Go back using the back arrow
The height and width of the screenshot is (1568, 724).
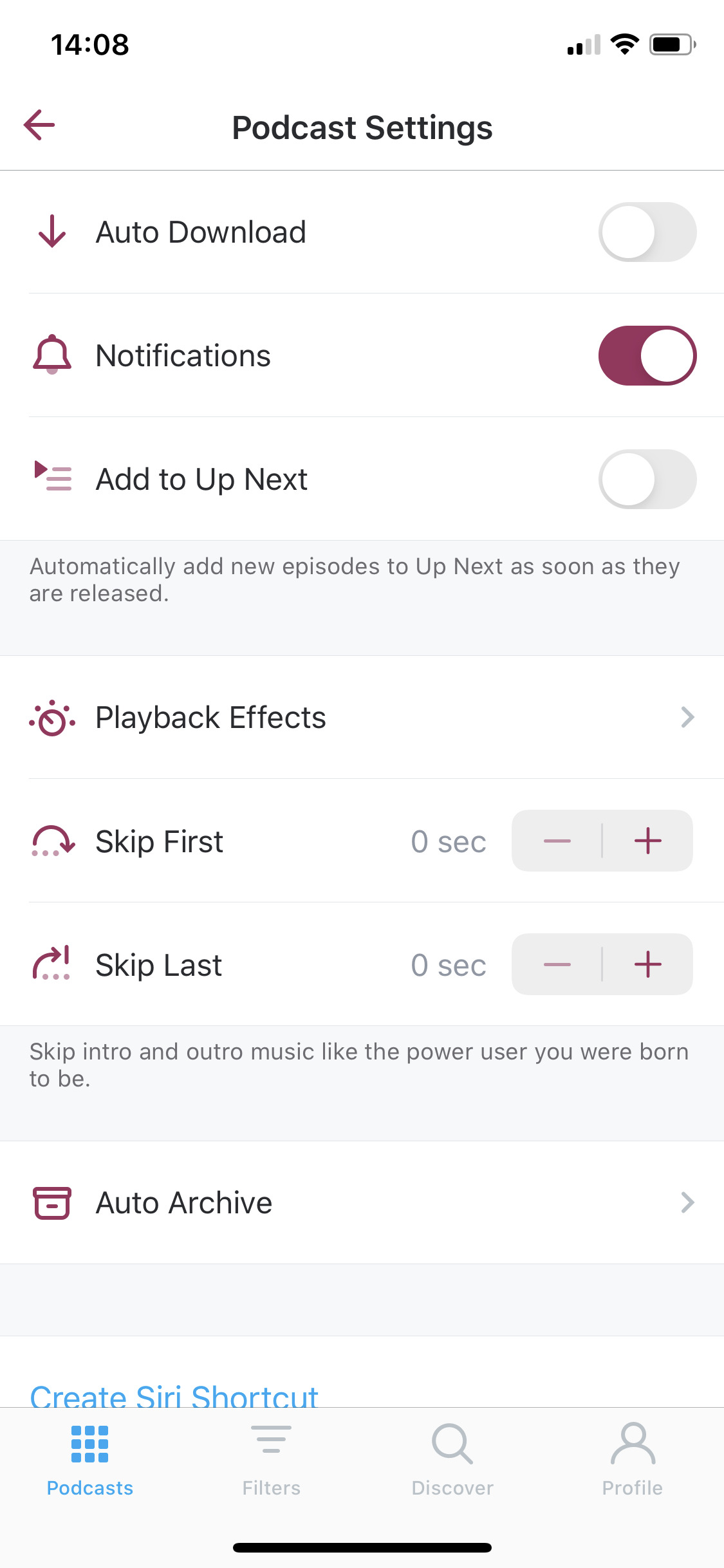pos(39,125)
